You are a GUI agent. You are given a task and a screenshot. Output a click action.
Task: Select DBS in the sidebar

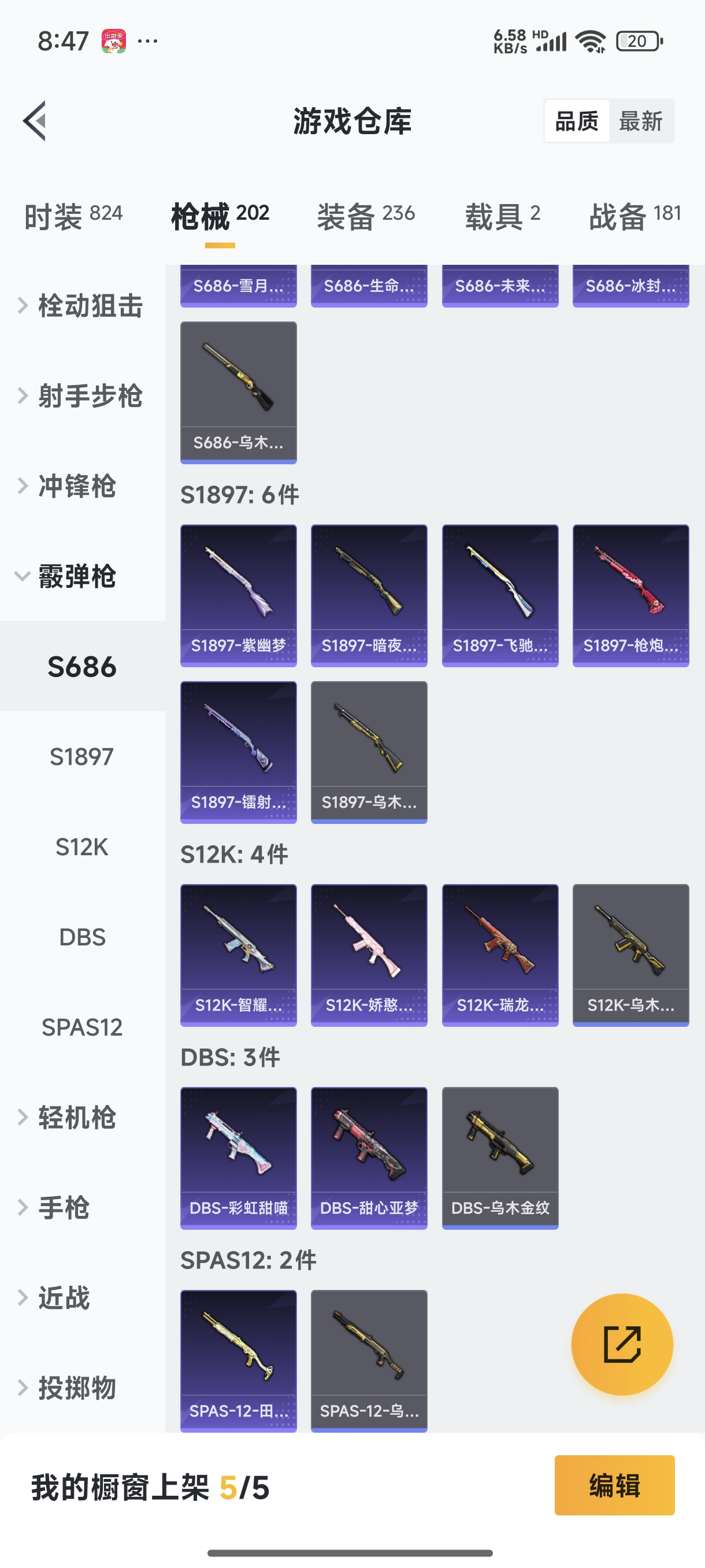tap(82, 937)
